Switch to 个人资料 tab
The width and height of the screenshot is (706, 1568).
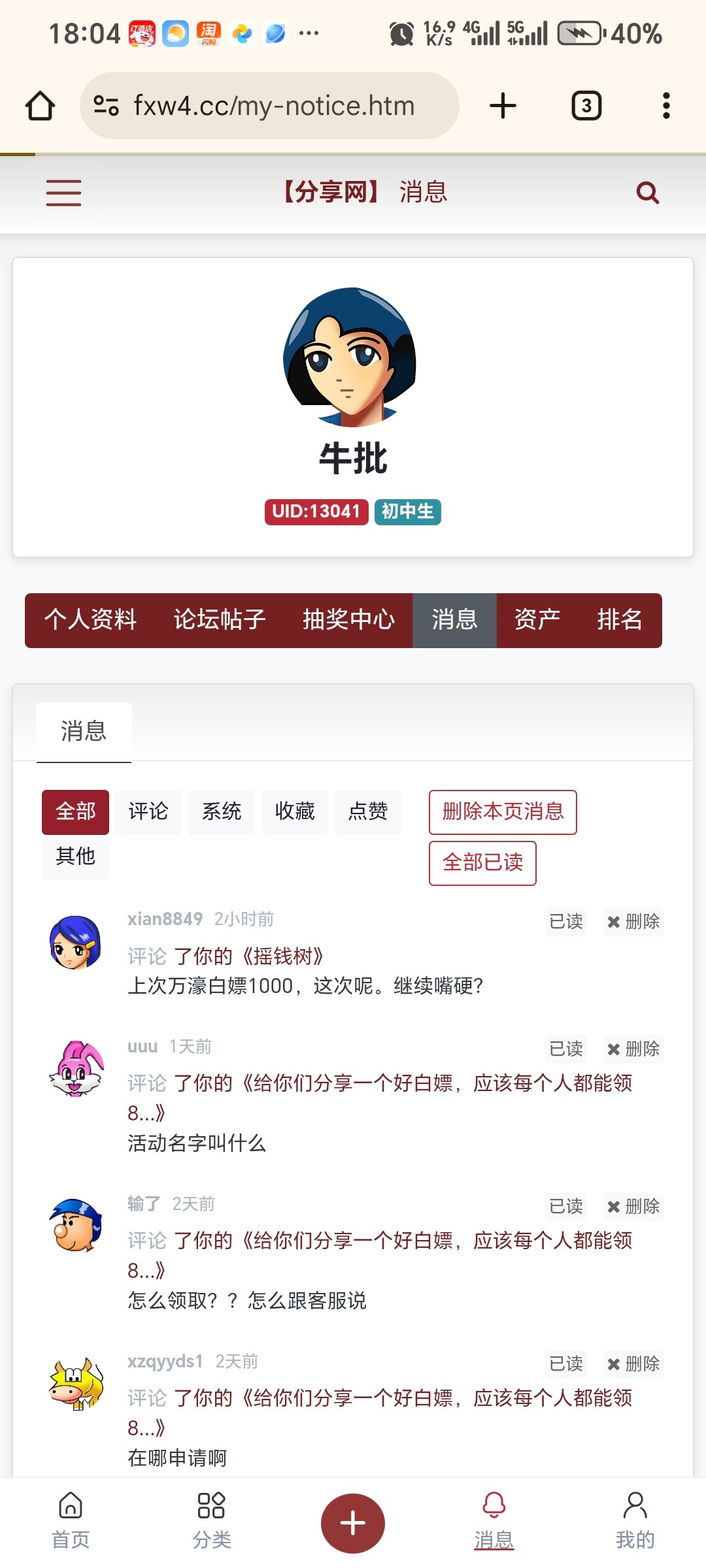90,620
